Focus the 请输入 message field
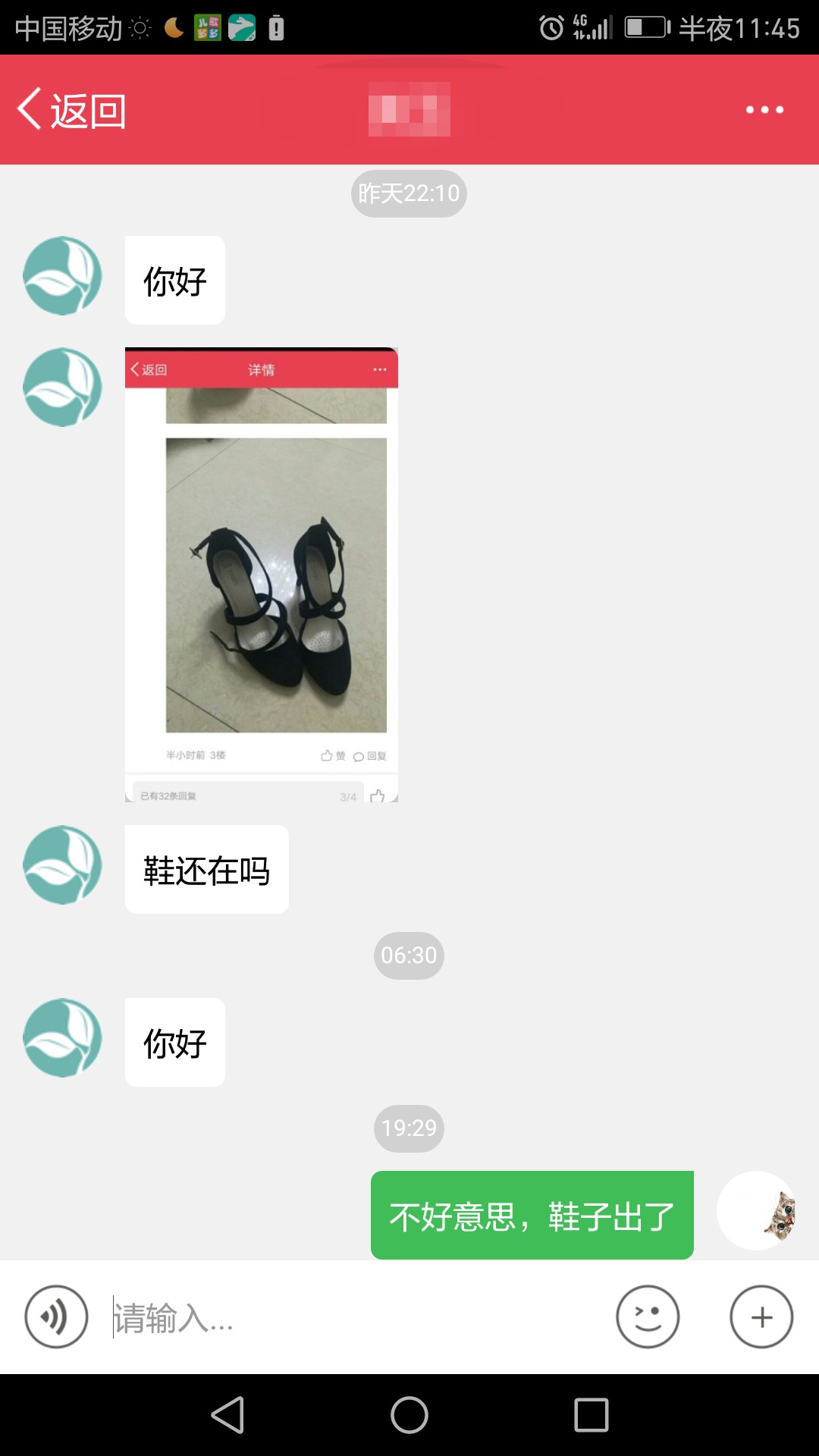 click(356, 1317)
